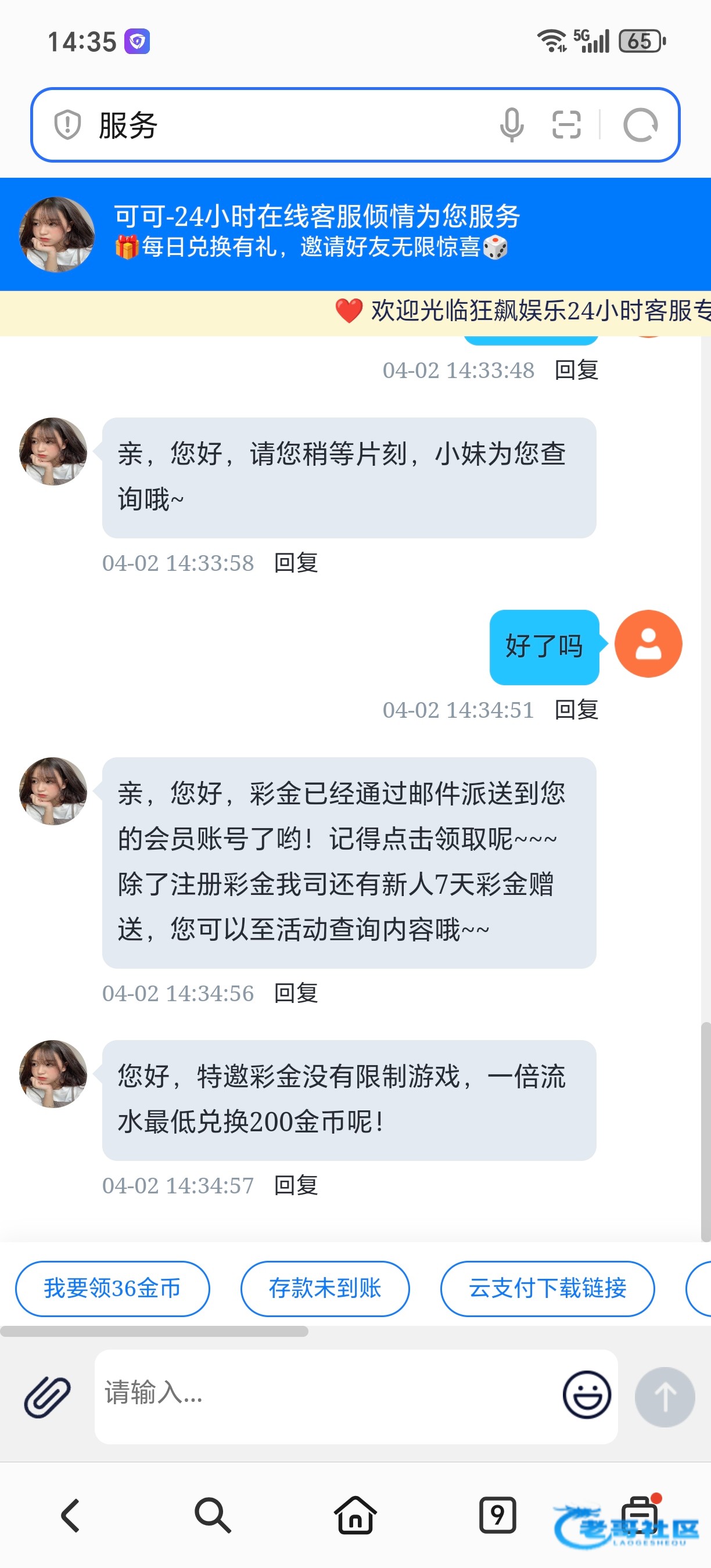Viewport: 711px width, 1568px height.
Task: Reply to the 14:34:56 彩金 message
Action: click(x=296, y=994)
